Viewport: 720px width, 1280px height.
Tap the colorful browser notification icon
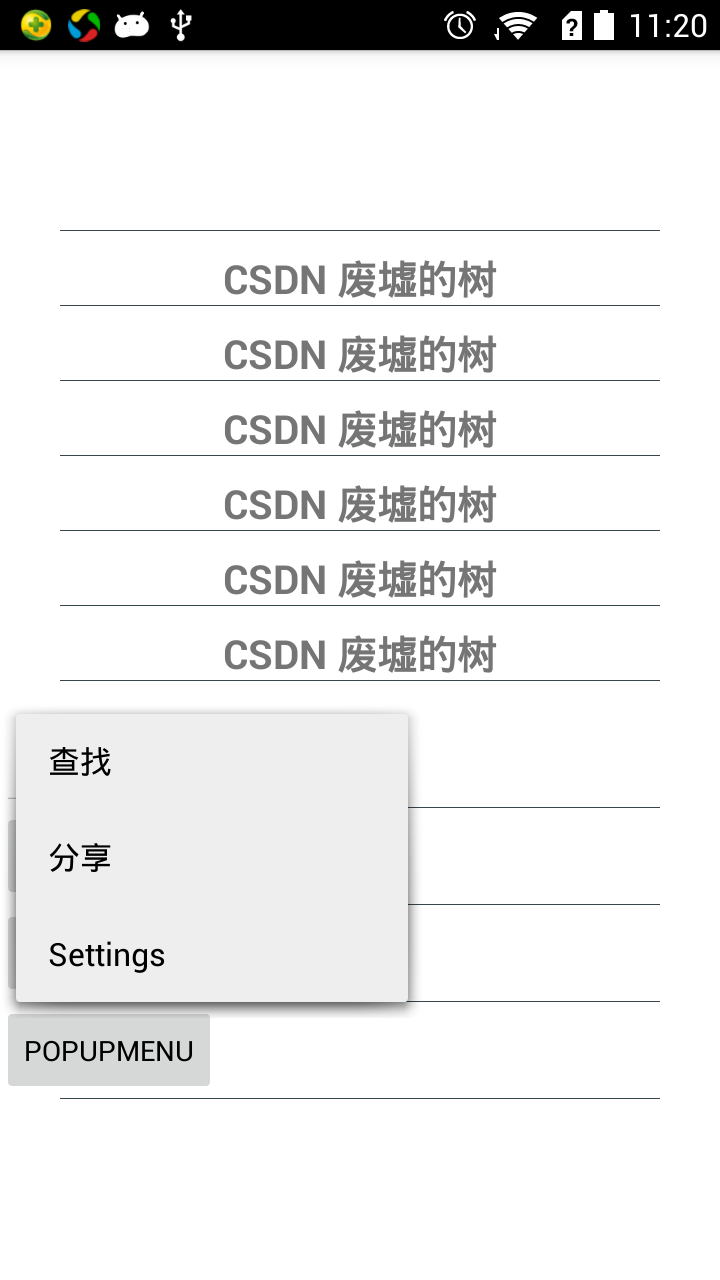[x=84, y=24]
